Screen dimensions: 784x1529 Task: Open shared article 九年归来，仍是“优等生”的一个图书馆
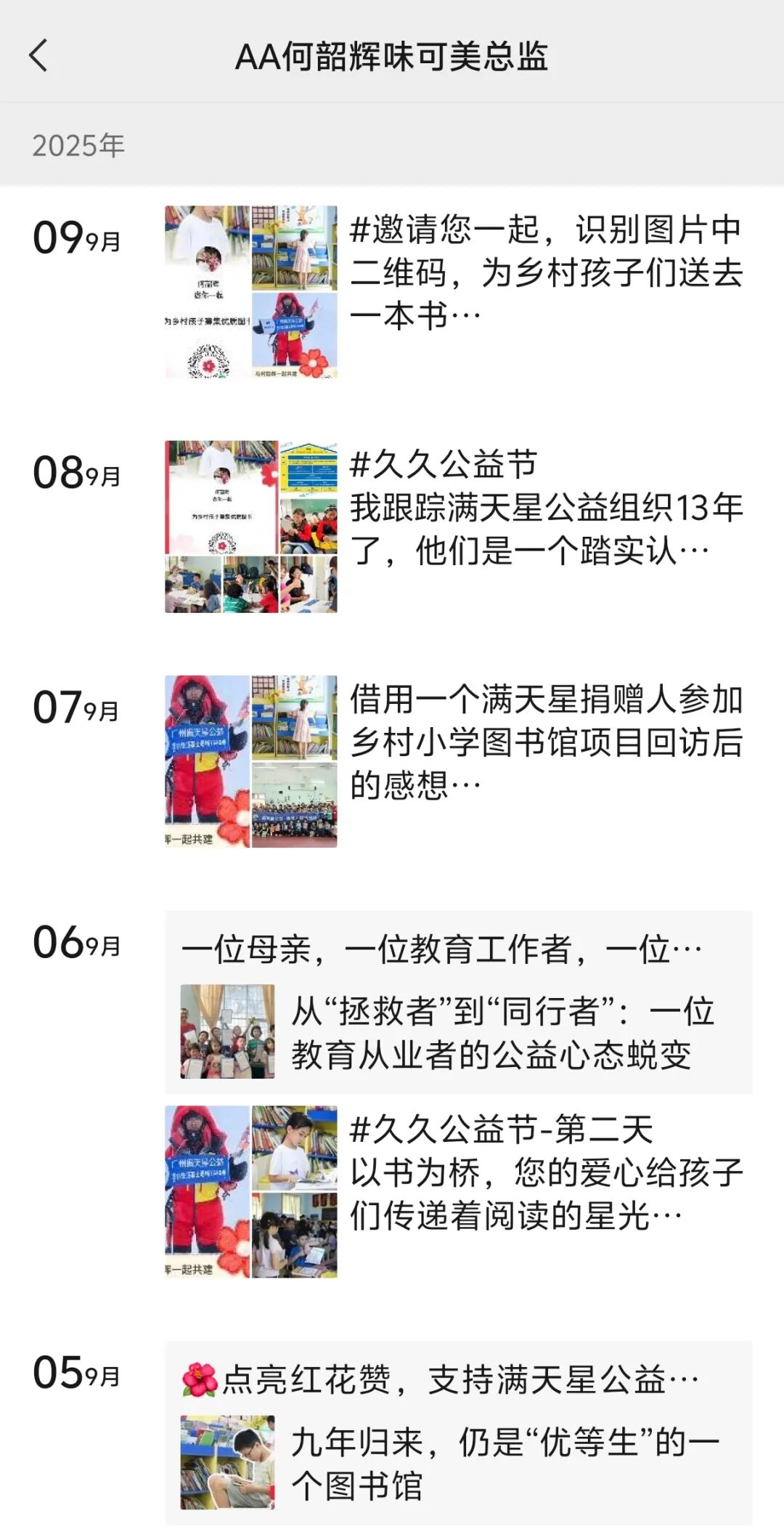click(x=501, y=1463)
